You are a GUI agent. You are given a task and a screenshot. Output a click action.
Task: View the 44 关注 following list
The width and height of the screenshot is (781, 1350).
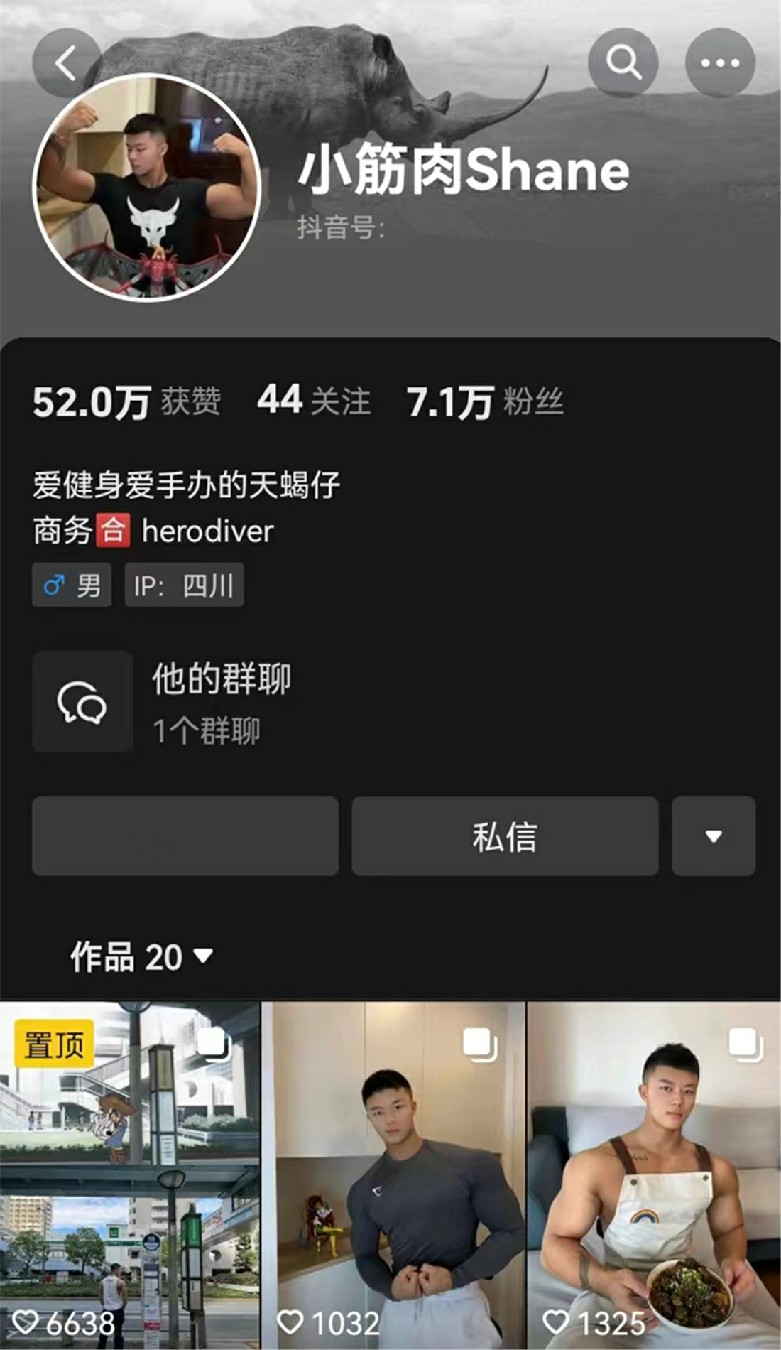point(313,402)
